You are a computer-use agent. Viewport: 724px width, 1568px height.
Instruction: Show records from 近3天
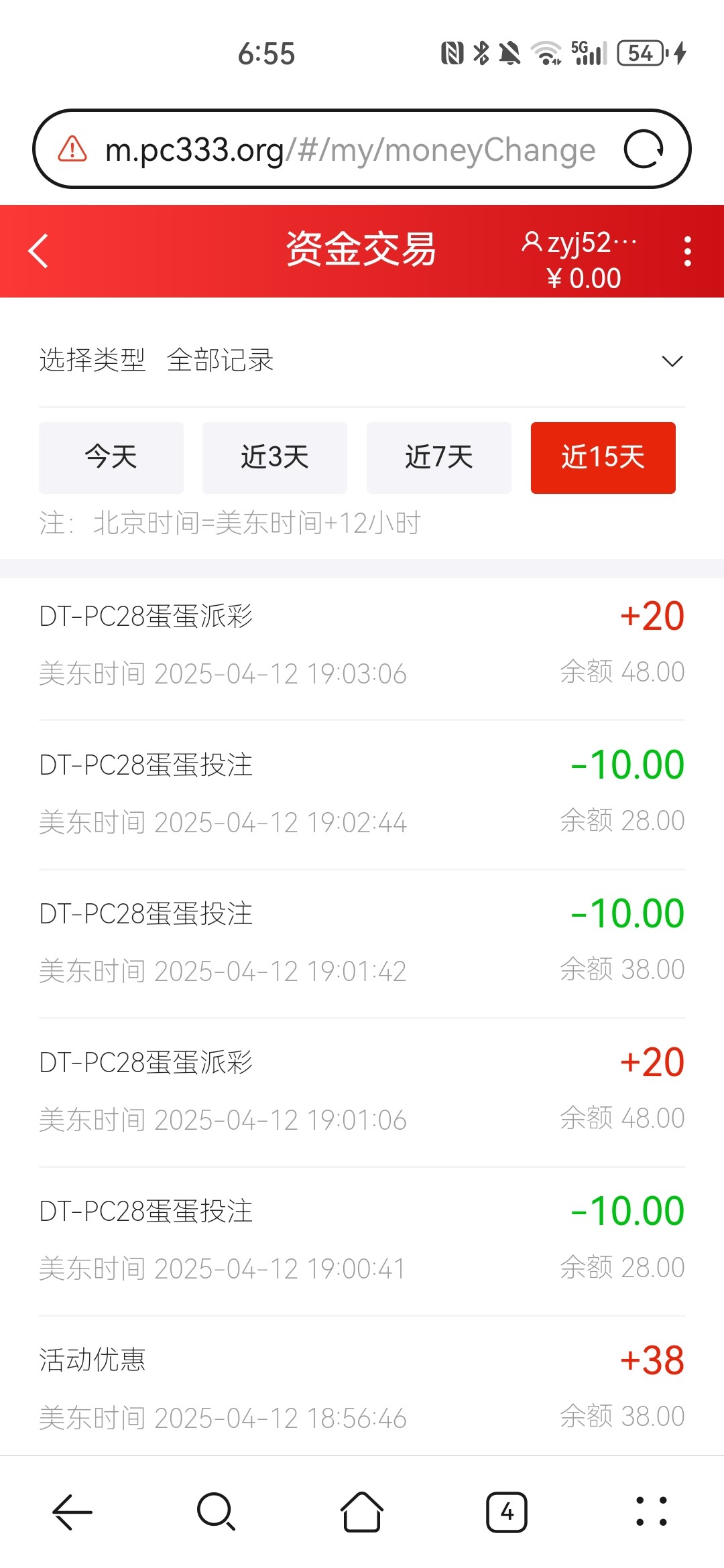coord(275,458)
